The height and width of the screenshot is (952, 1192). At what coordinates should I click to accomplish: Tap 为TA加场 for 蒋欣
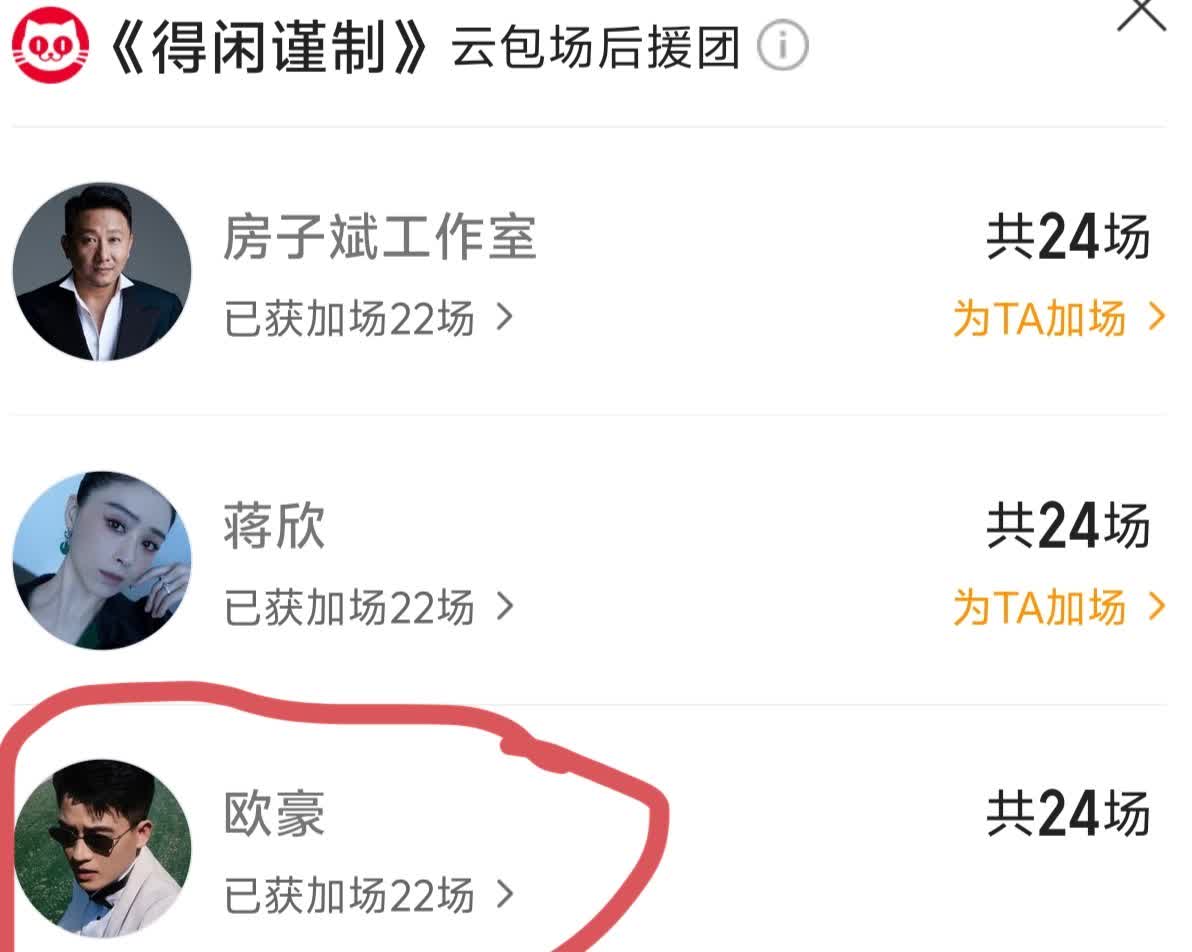[1059, 607]
